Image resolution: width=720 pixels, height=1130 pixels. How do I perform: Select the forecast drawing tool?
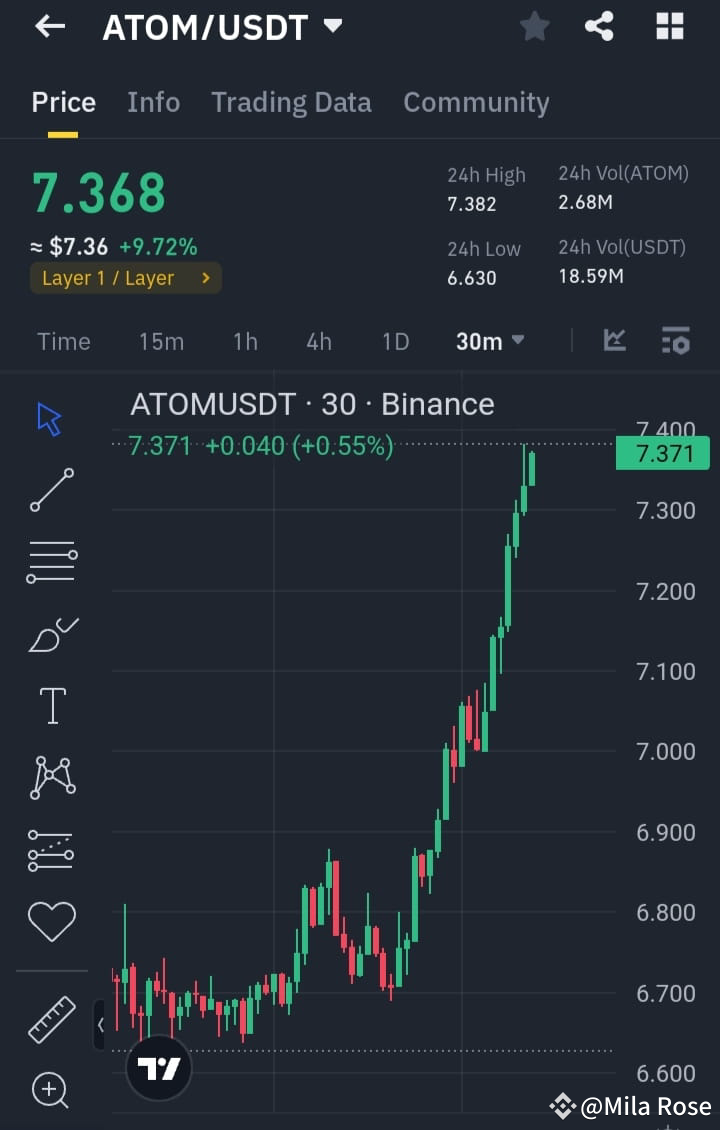point(50,849)
